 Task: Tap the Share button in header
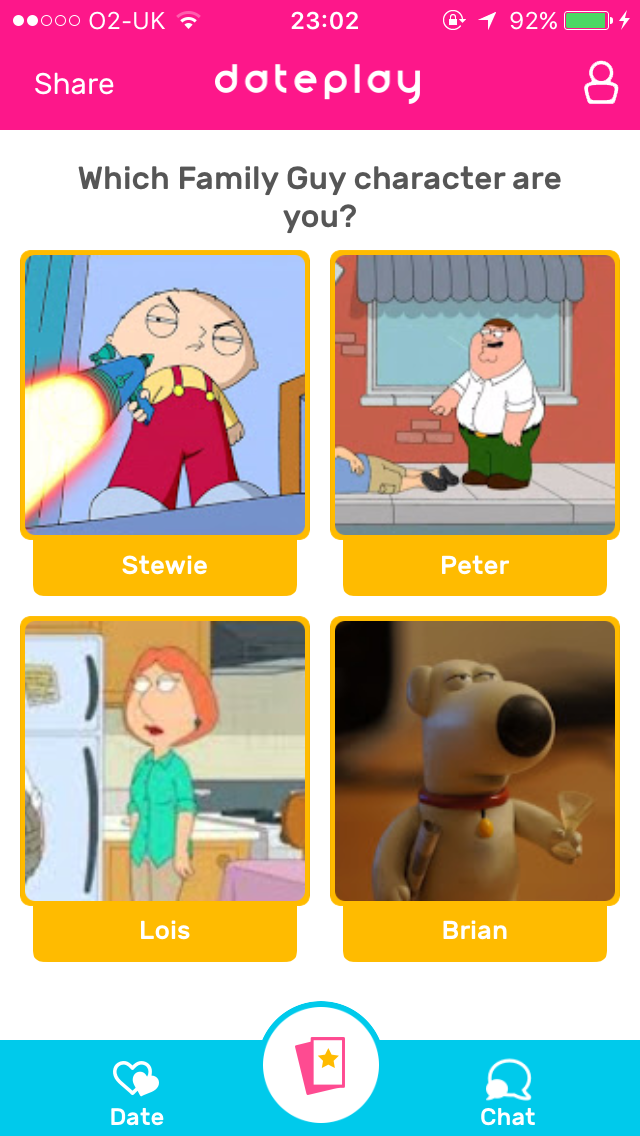74,84
